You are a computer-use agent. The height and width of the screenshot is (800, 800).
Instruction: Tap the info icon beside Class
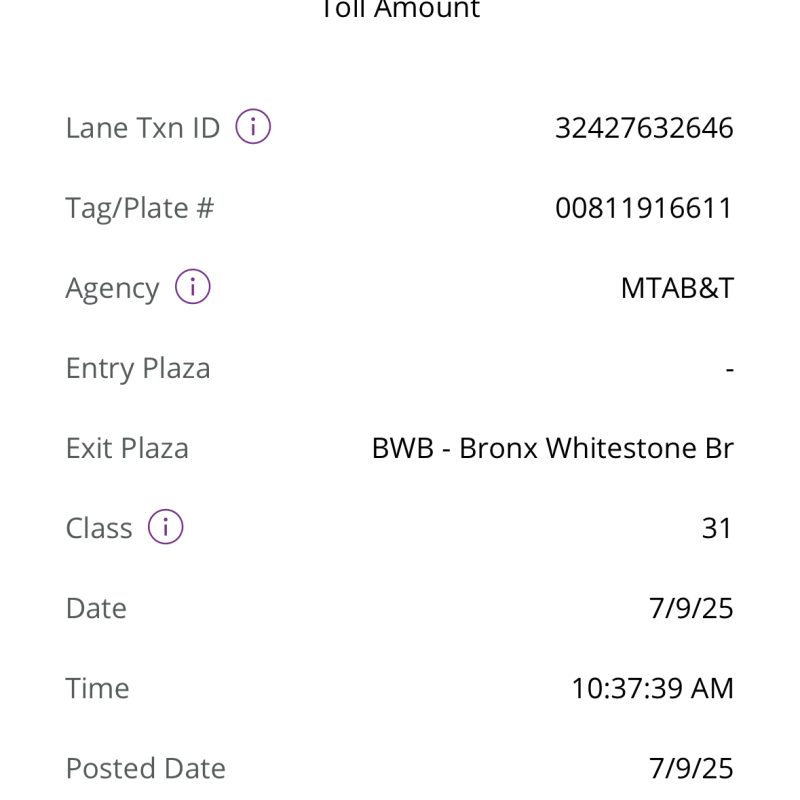point(166,527)
